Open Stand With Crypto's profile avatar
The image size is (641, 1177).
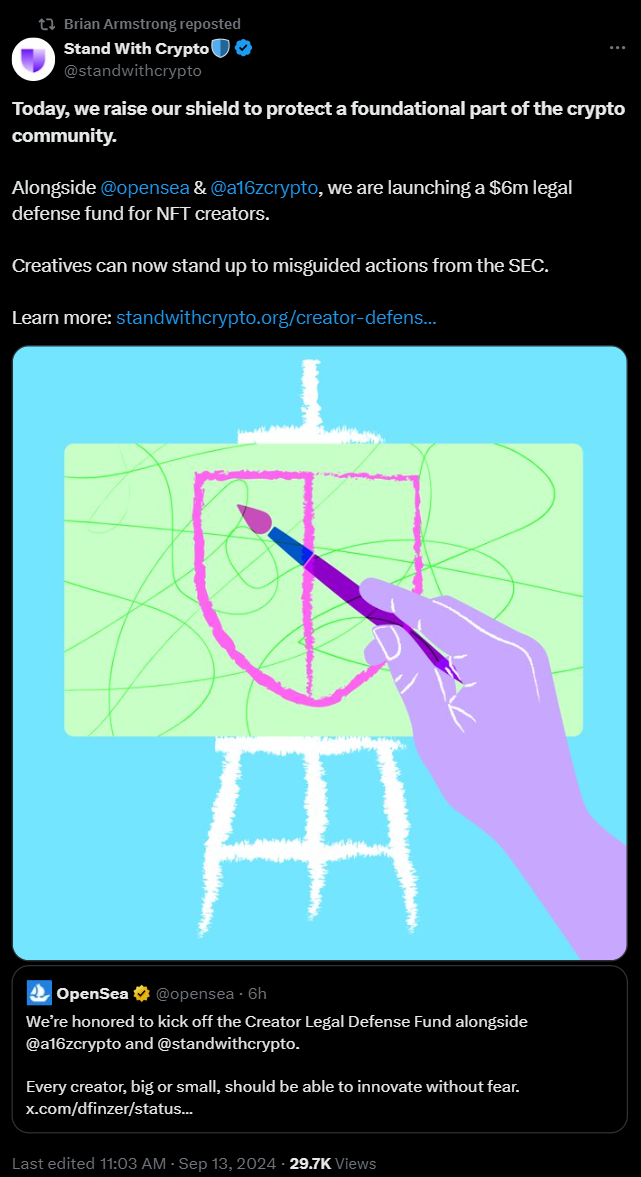(32, 59)
